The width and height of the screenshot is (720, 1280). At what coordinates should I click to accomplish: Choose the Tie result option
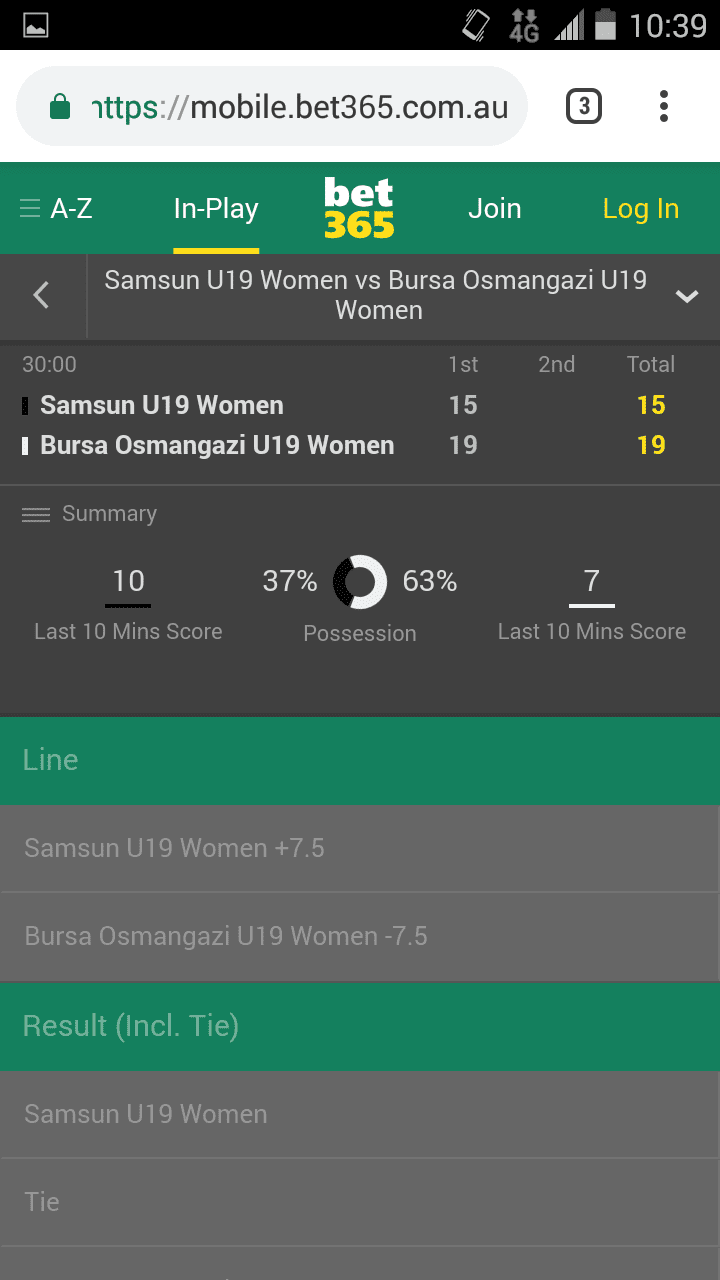pyautogui.click(x=360, y=1203)
